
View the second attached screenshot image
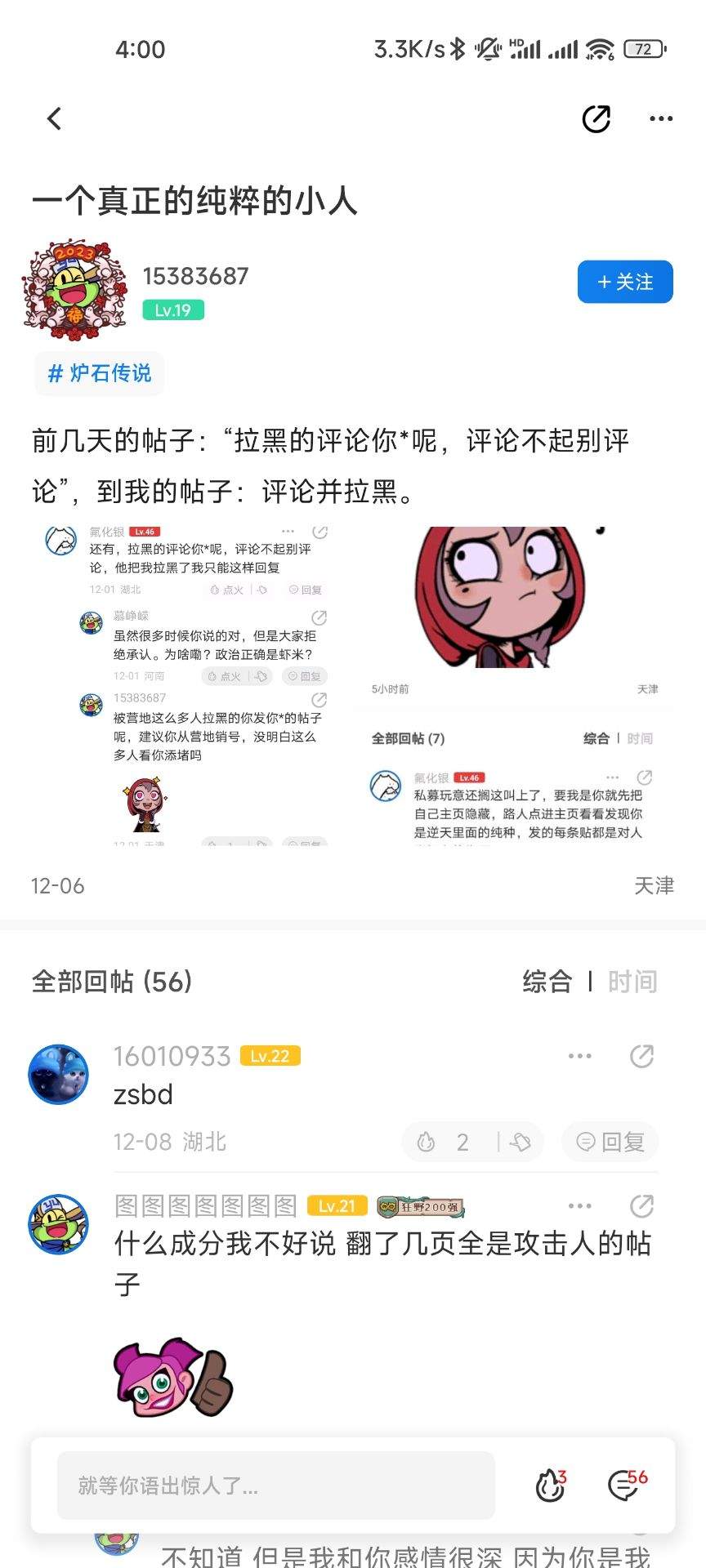[521, 685]
